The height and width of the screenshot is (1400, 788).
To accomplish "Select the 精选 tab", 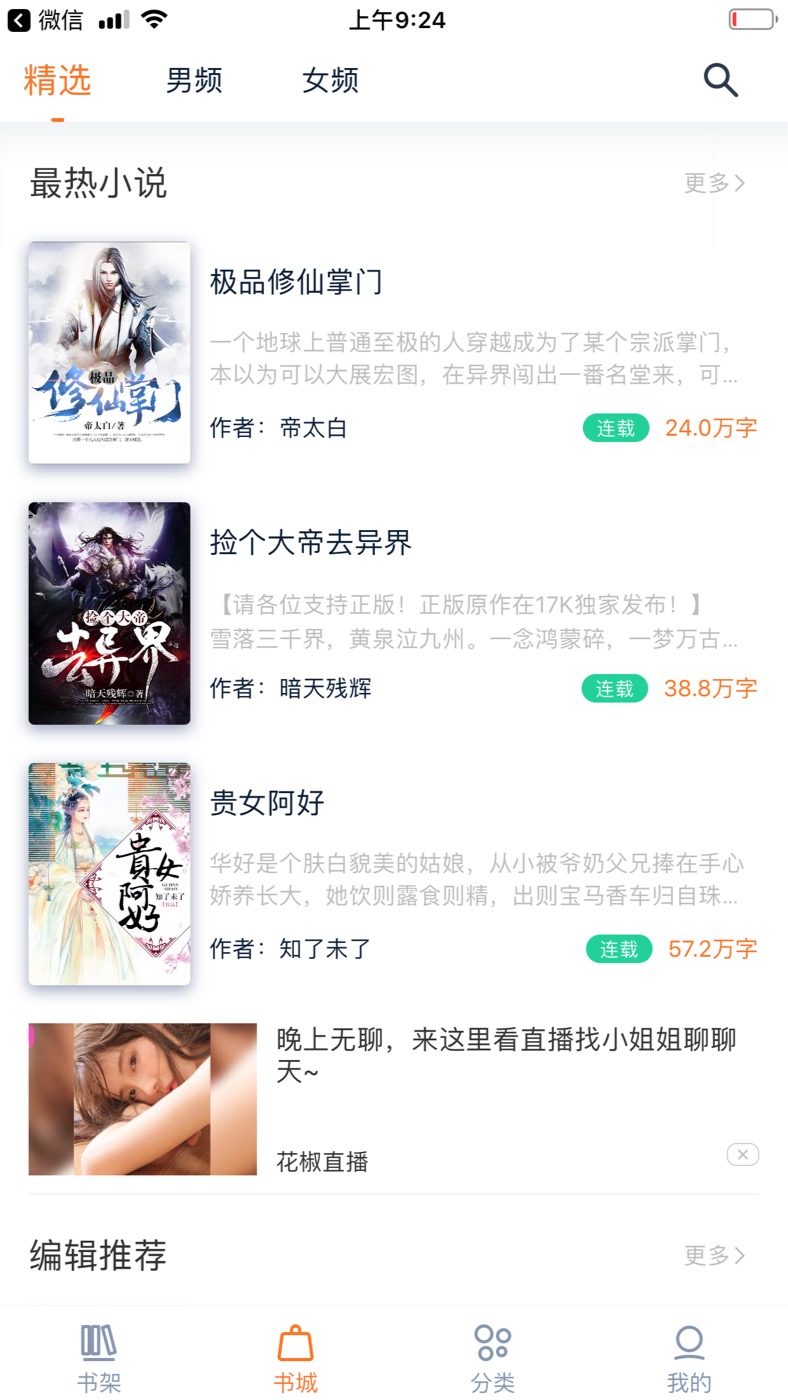I will (58, 80).
